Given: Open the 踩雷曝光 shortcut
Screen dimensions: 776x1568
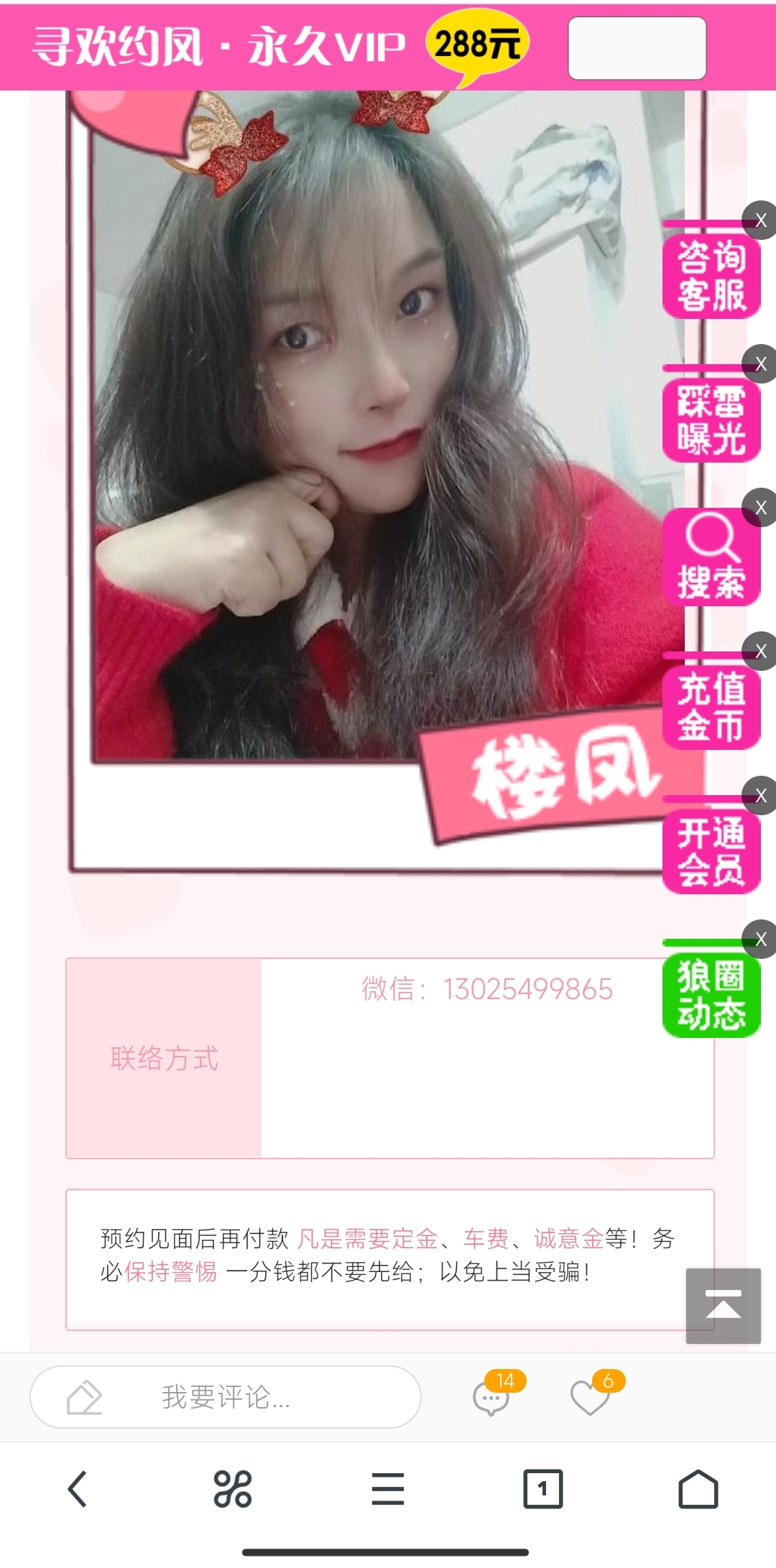Looking at the screenshot, I should click(711, 420).
